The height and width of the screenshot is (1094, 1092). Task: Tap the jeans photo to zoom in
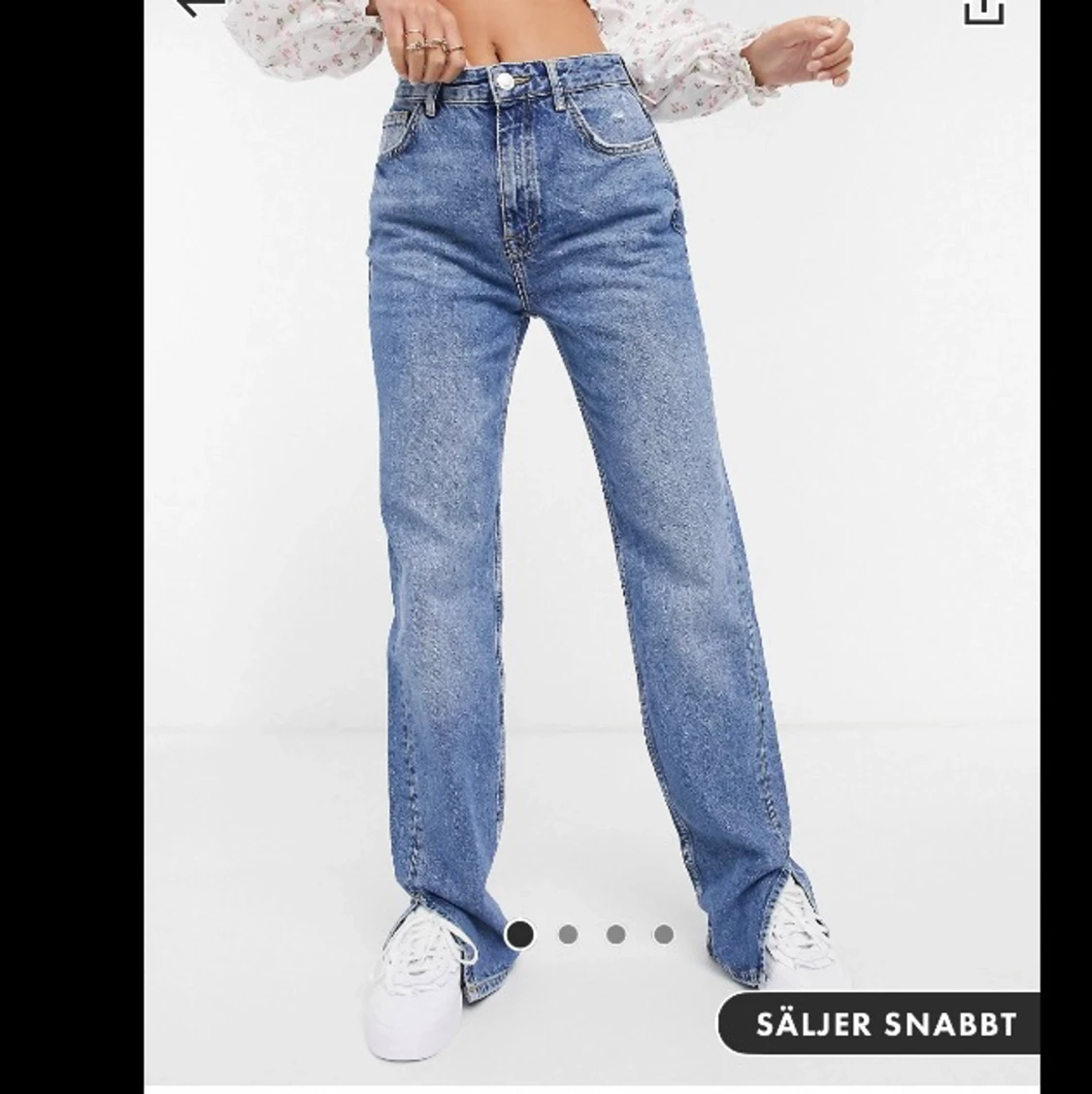click(544, 485)
